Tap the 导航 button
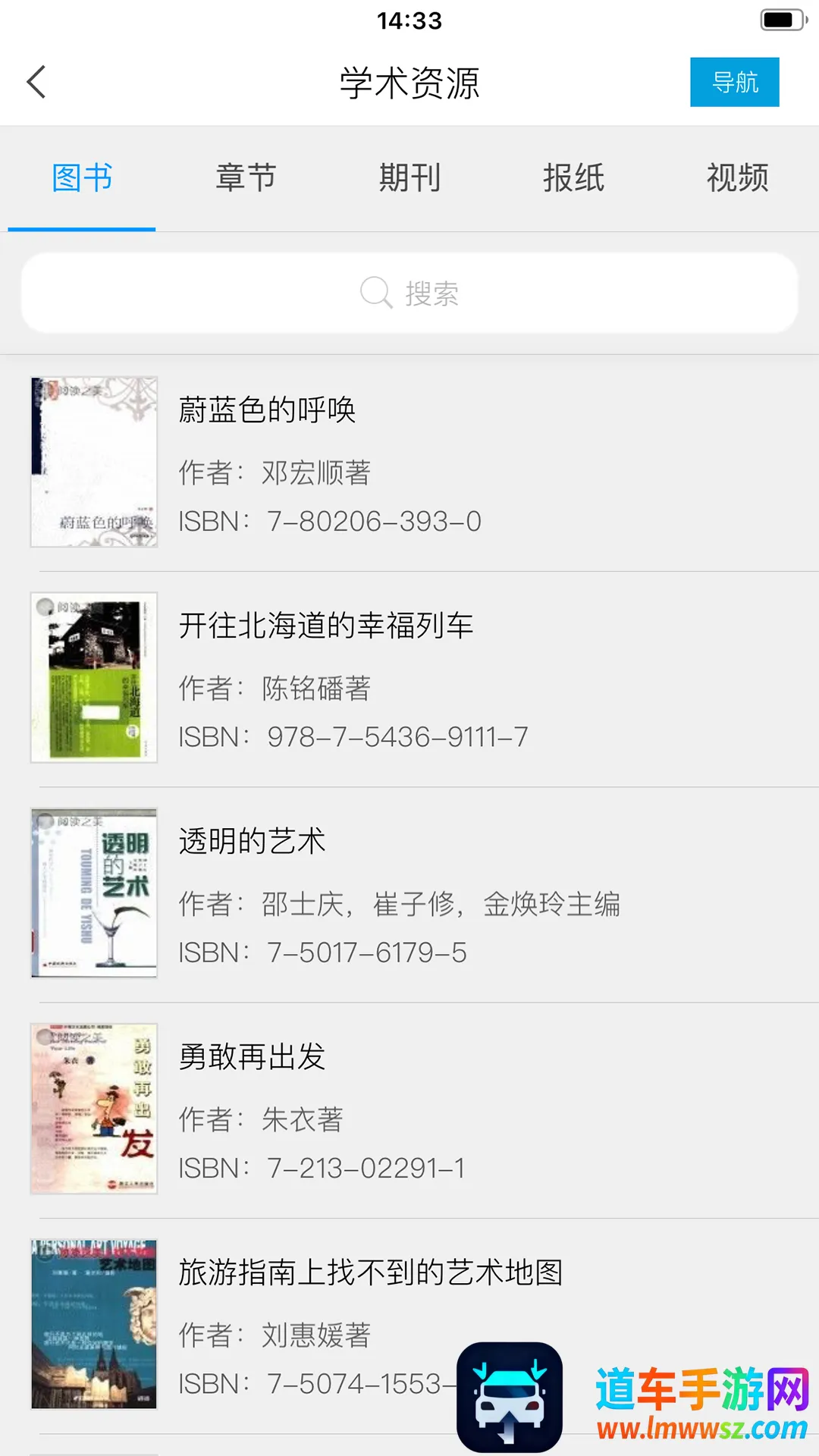Screen dimensions: 819x1456 tap(734, 82)
